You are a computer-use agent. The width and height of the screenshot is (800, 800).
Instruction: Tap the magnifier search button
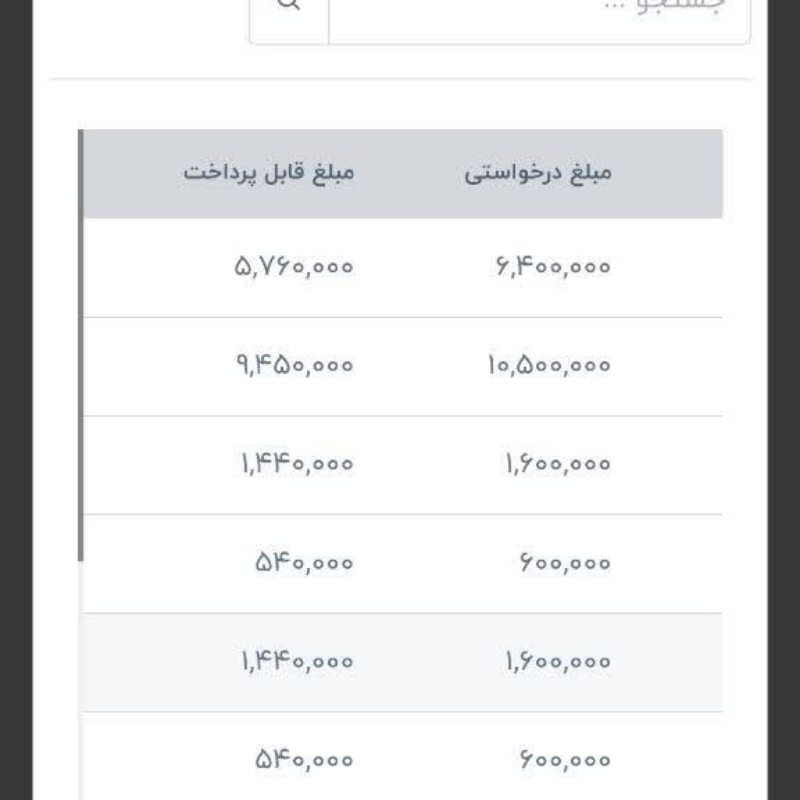(x=289, y=12)
